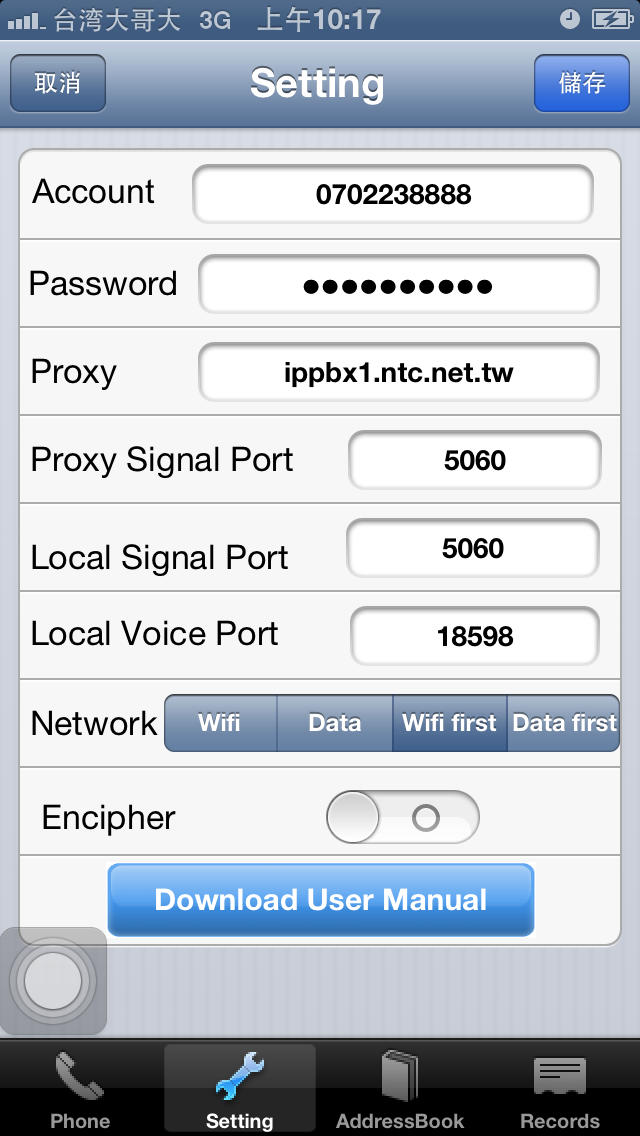The width and height of the screenshot is (640, 1136).
Task: Download User Manual
Action: click(321, 900)
